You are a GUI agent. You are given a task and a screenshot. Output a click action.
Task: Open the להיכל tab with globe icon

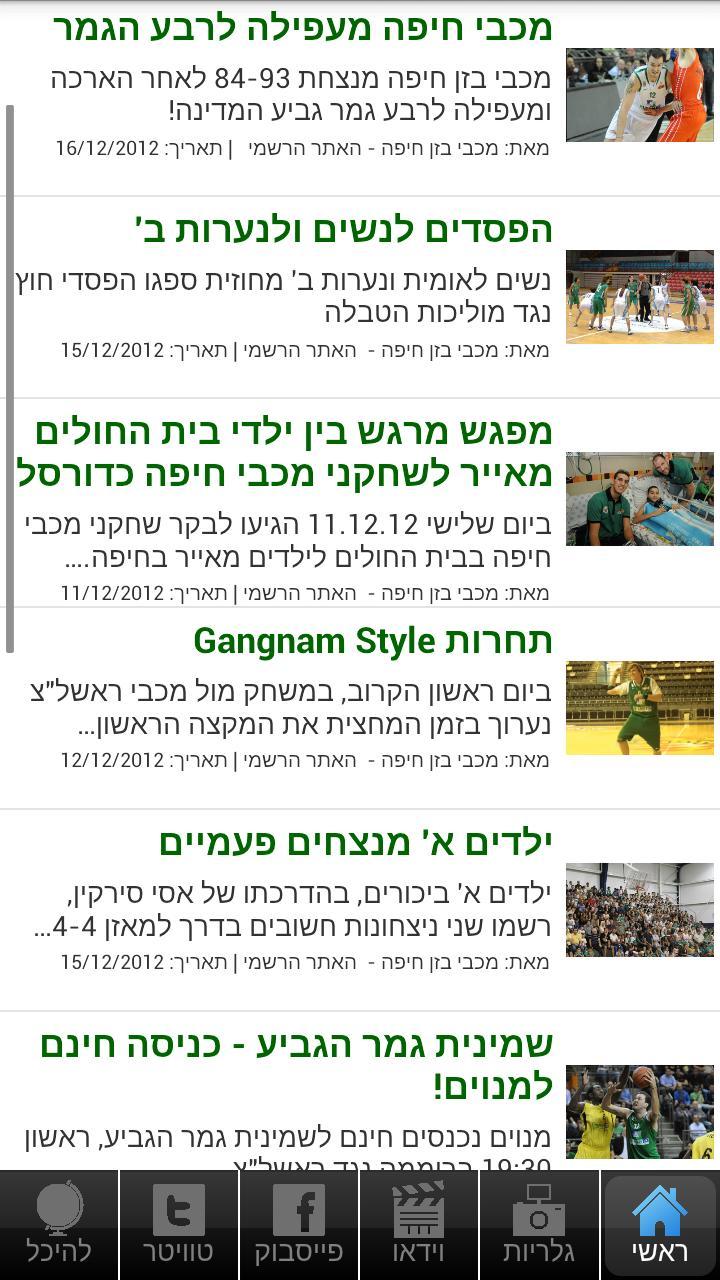[59, 1224]
